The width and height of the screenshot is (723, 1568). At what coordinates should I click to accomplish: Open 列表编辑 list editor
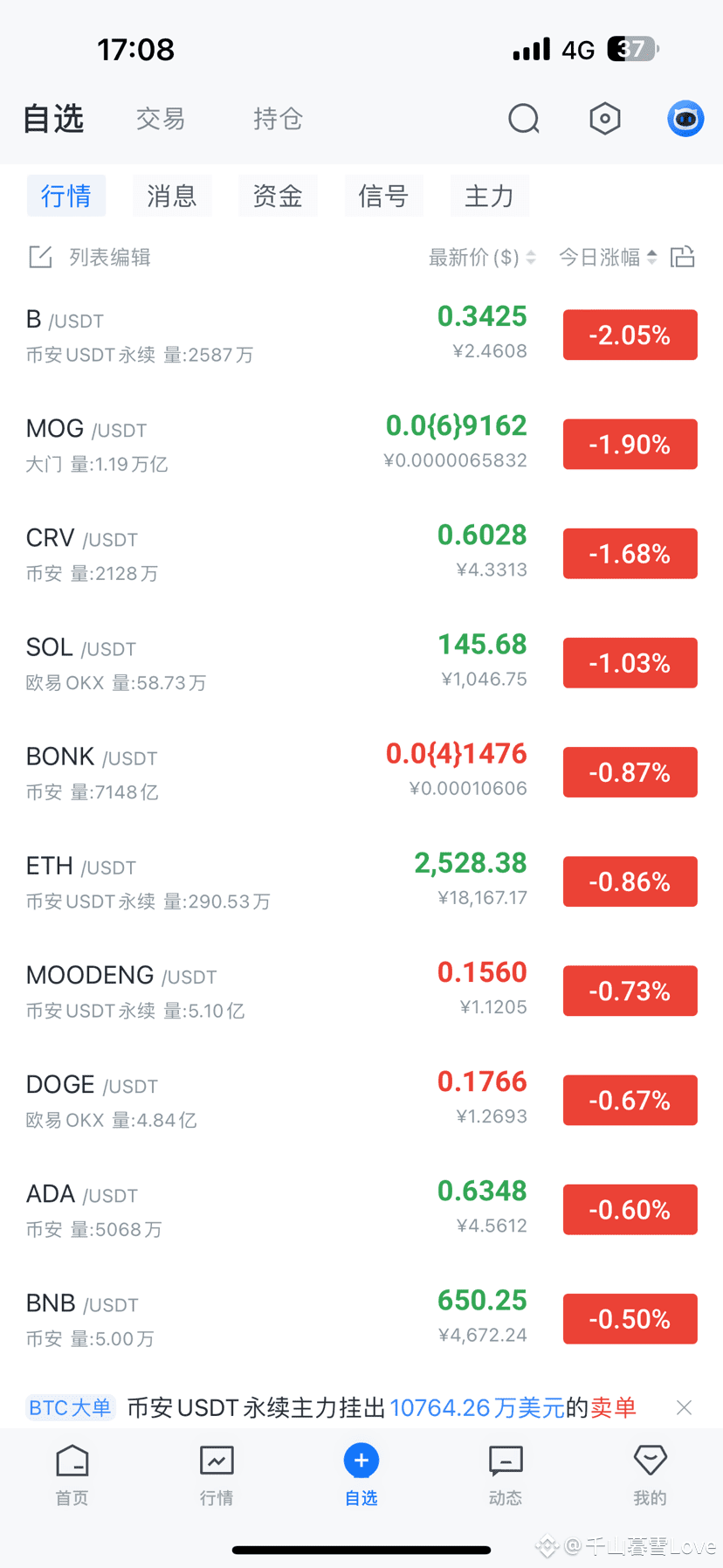point(90,257)
